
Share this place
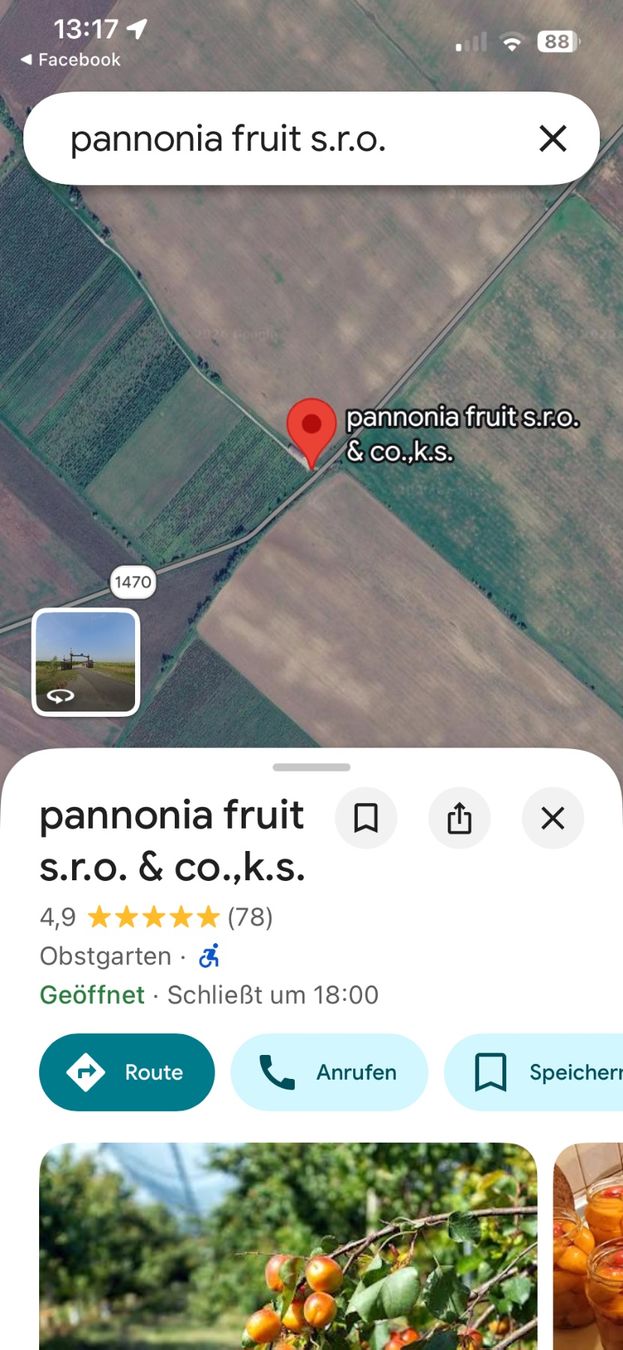pos(459,819)
